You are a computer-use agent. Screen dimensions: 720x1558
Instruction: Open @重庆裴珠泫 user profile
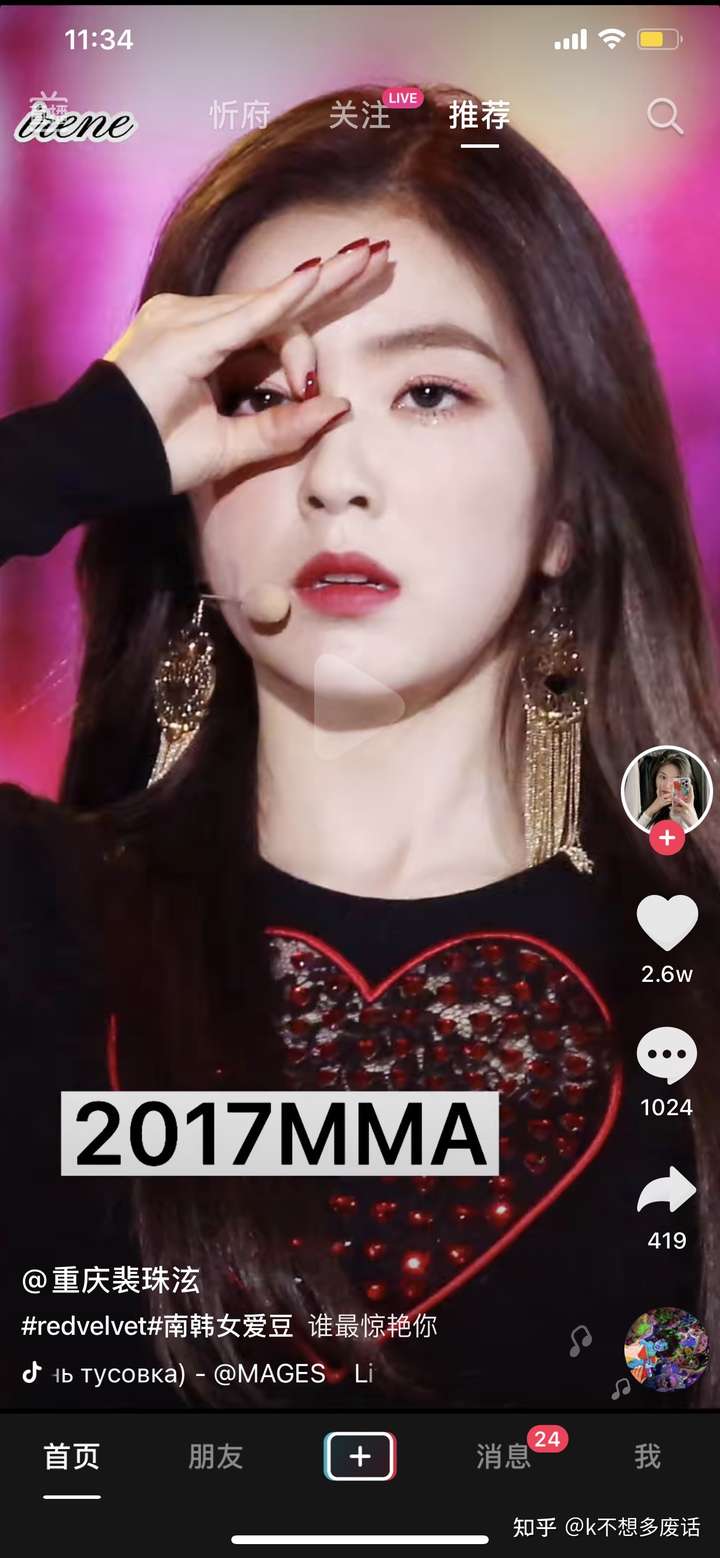pyautogui.click(x=111, y=1281)
